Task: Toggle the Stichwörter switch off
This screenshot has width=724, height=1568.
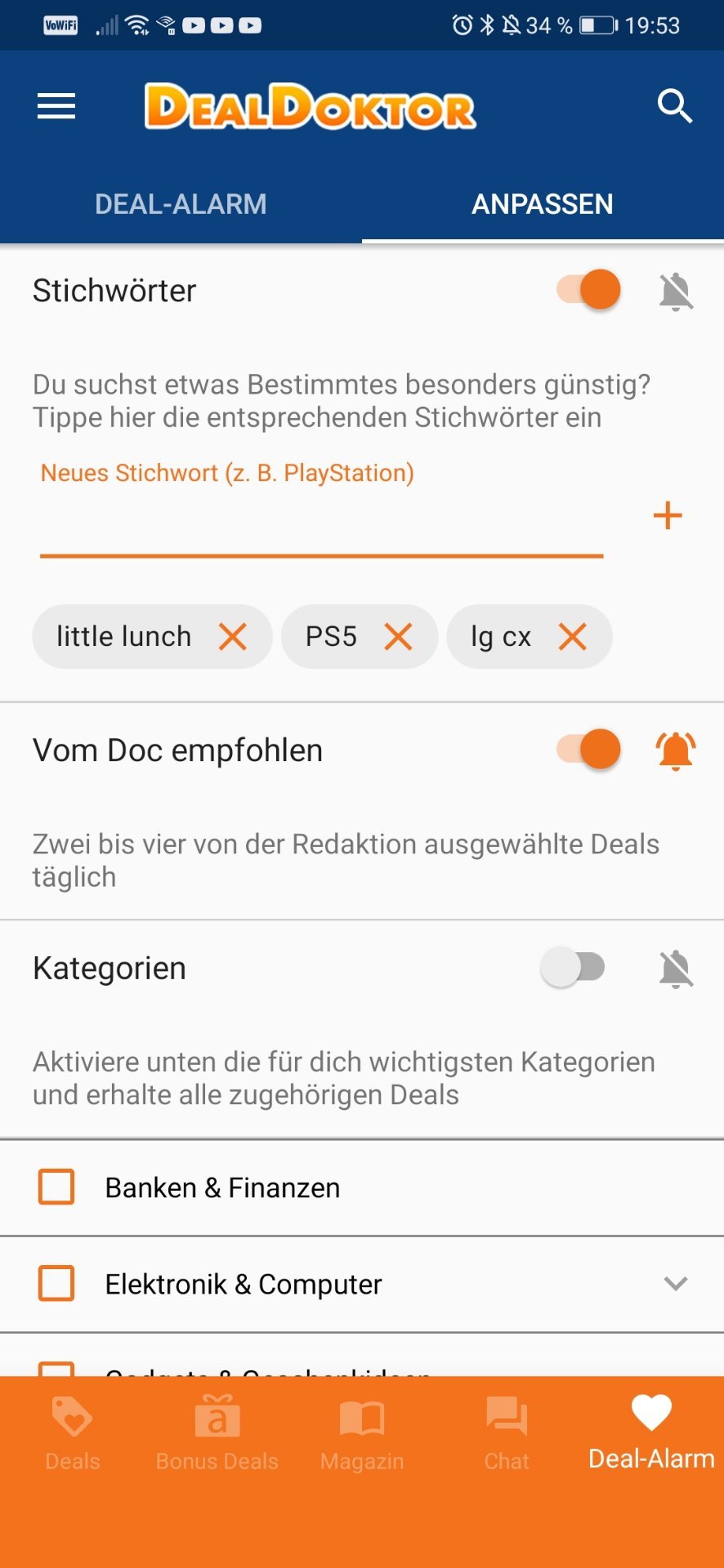Action: (x=589, y=289)
